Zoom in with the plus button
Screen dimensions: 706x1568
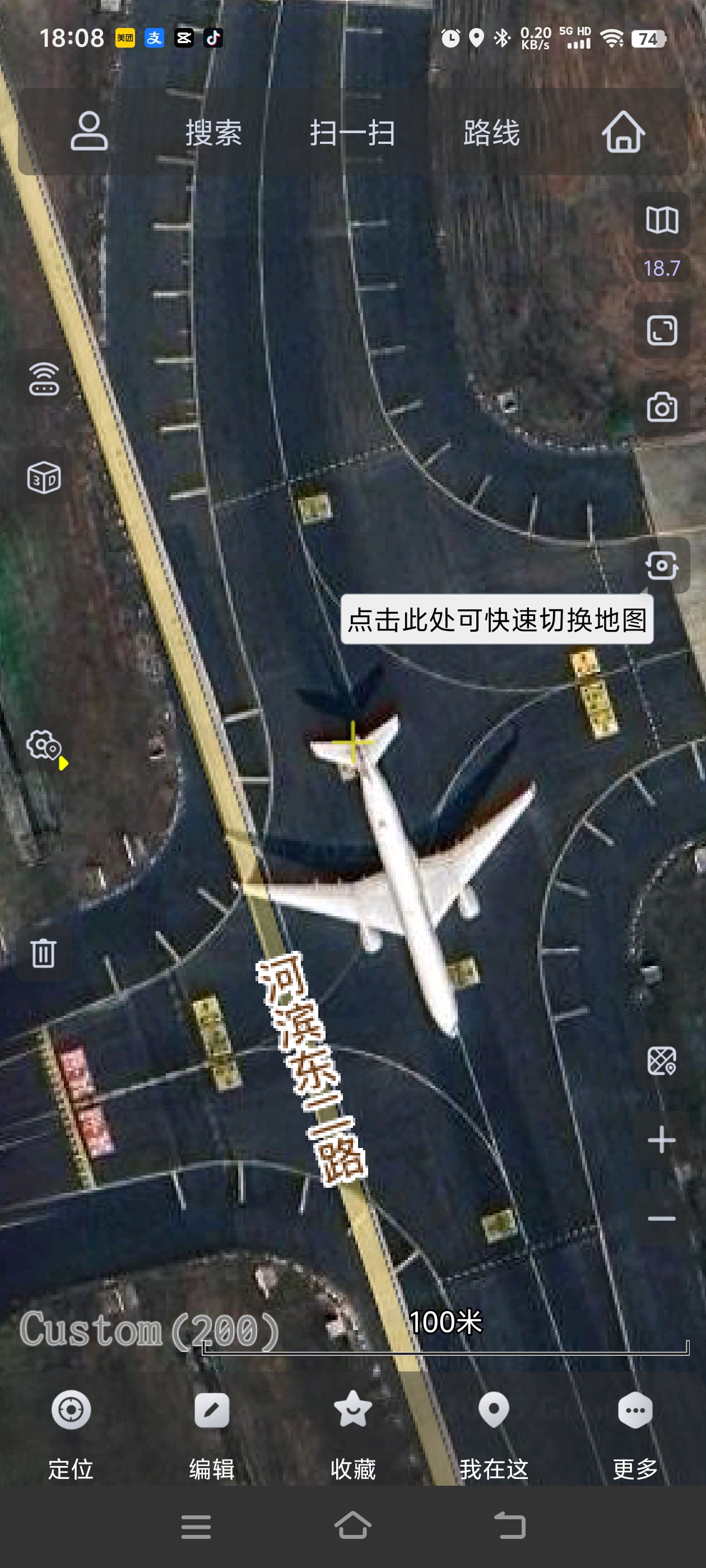coord(662,1140)
